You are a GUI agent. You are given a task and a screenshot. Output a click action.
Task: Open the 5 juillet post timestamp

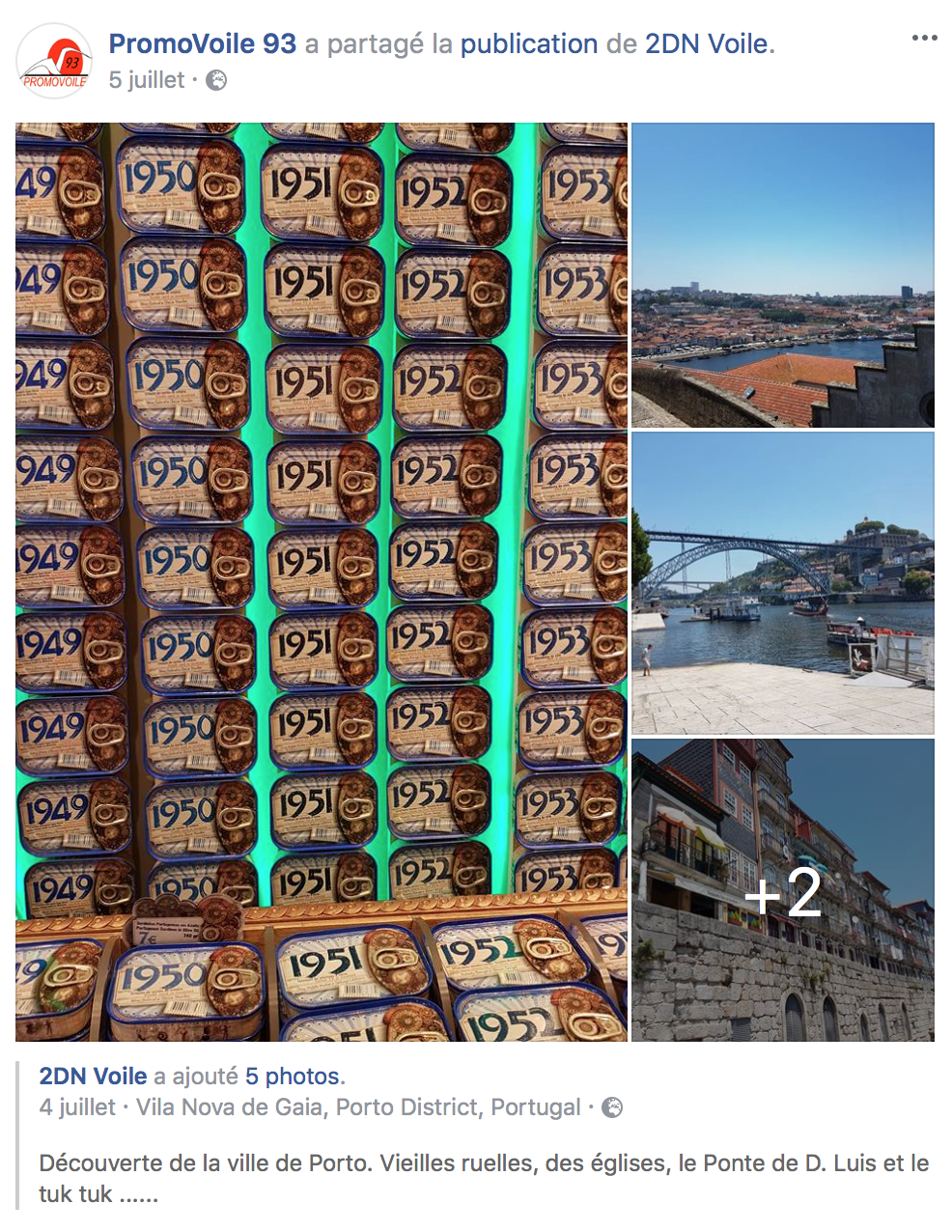click(147, 80)
